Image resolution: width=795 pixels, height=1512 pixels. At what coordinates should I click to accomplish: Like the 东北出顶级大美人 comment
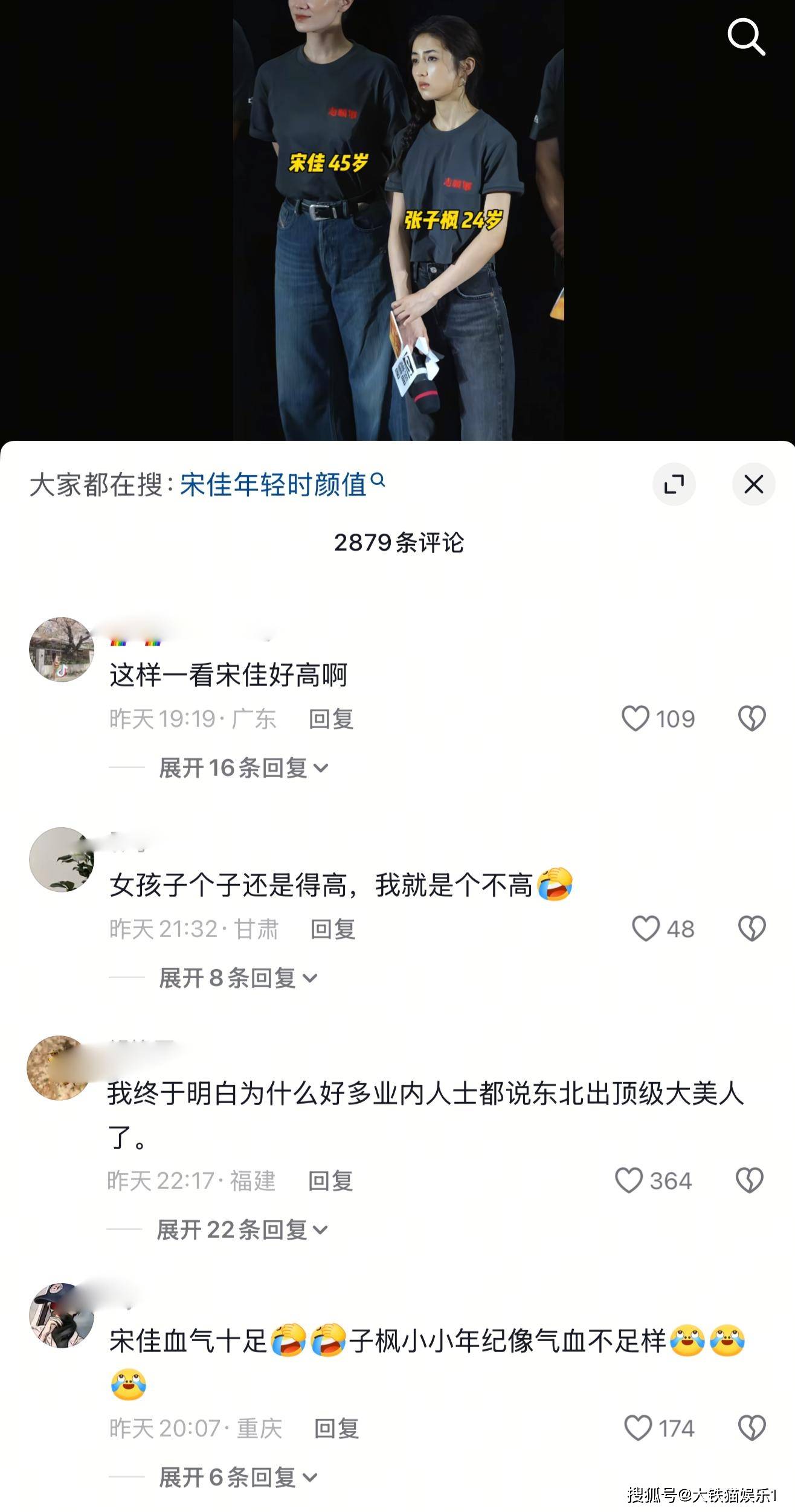629,1180
